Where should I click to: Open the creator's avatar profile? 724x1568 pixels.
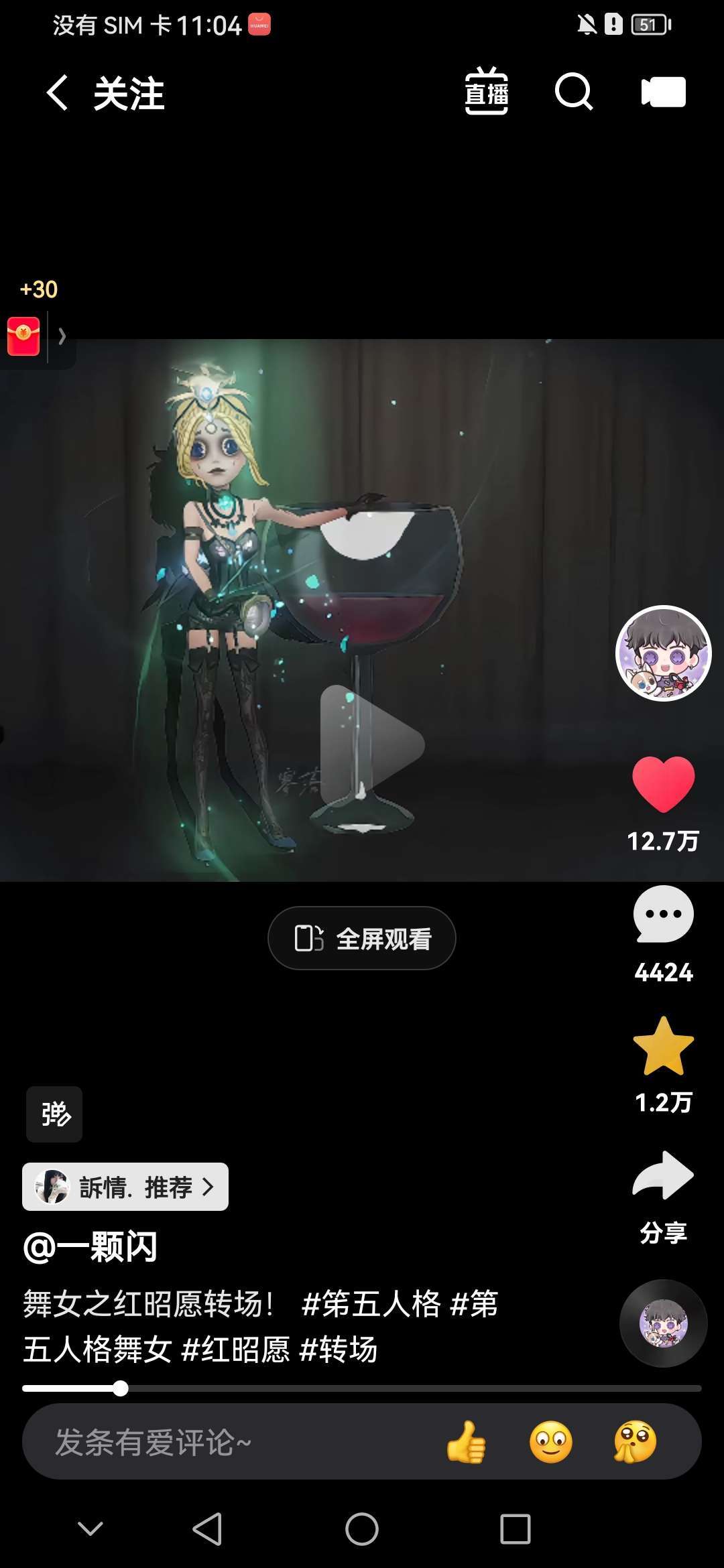click(x=663, y=653)
